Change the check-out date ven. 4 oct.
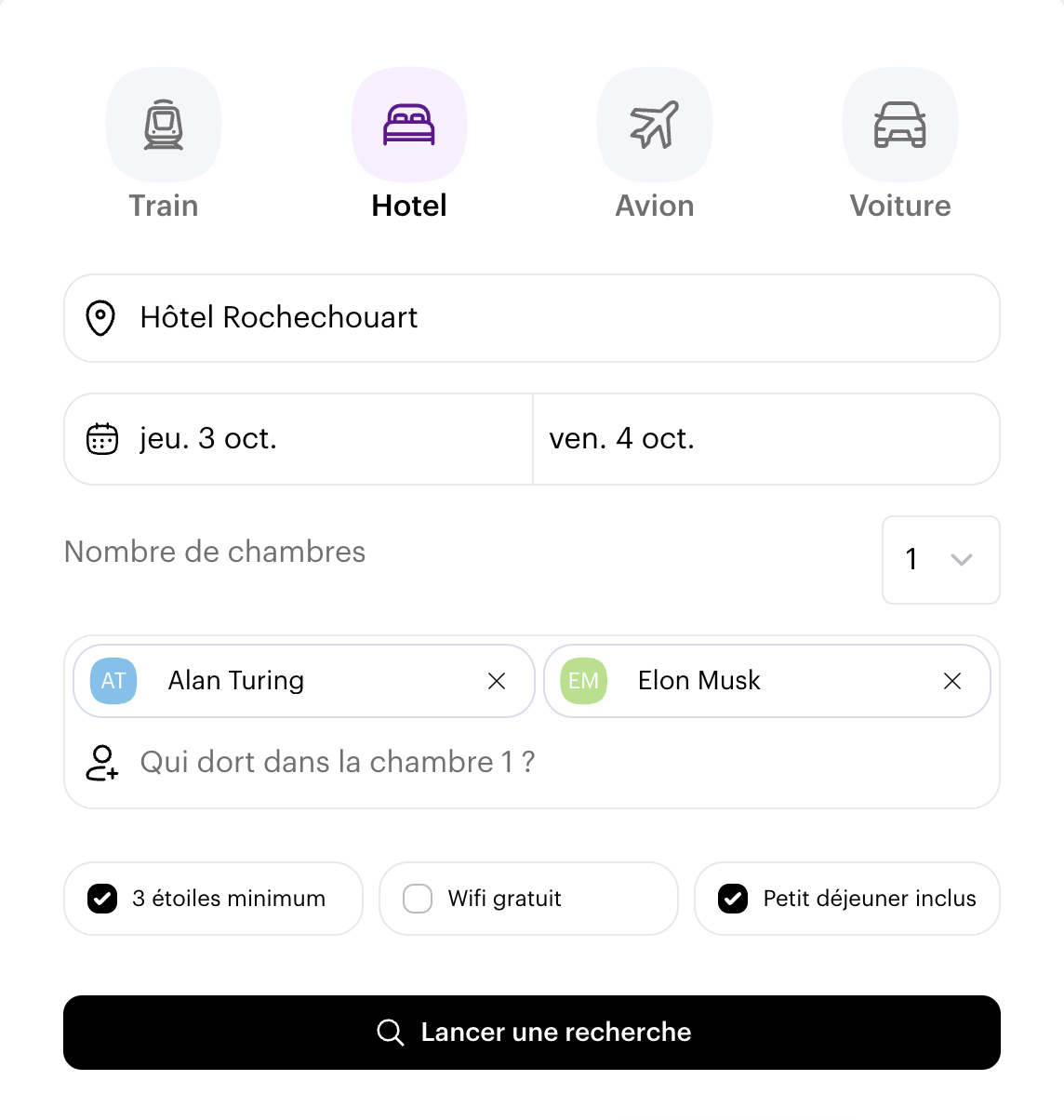The image size is (1064, 1120). [x=765, y=439]
